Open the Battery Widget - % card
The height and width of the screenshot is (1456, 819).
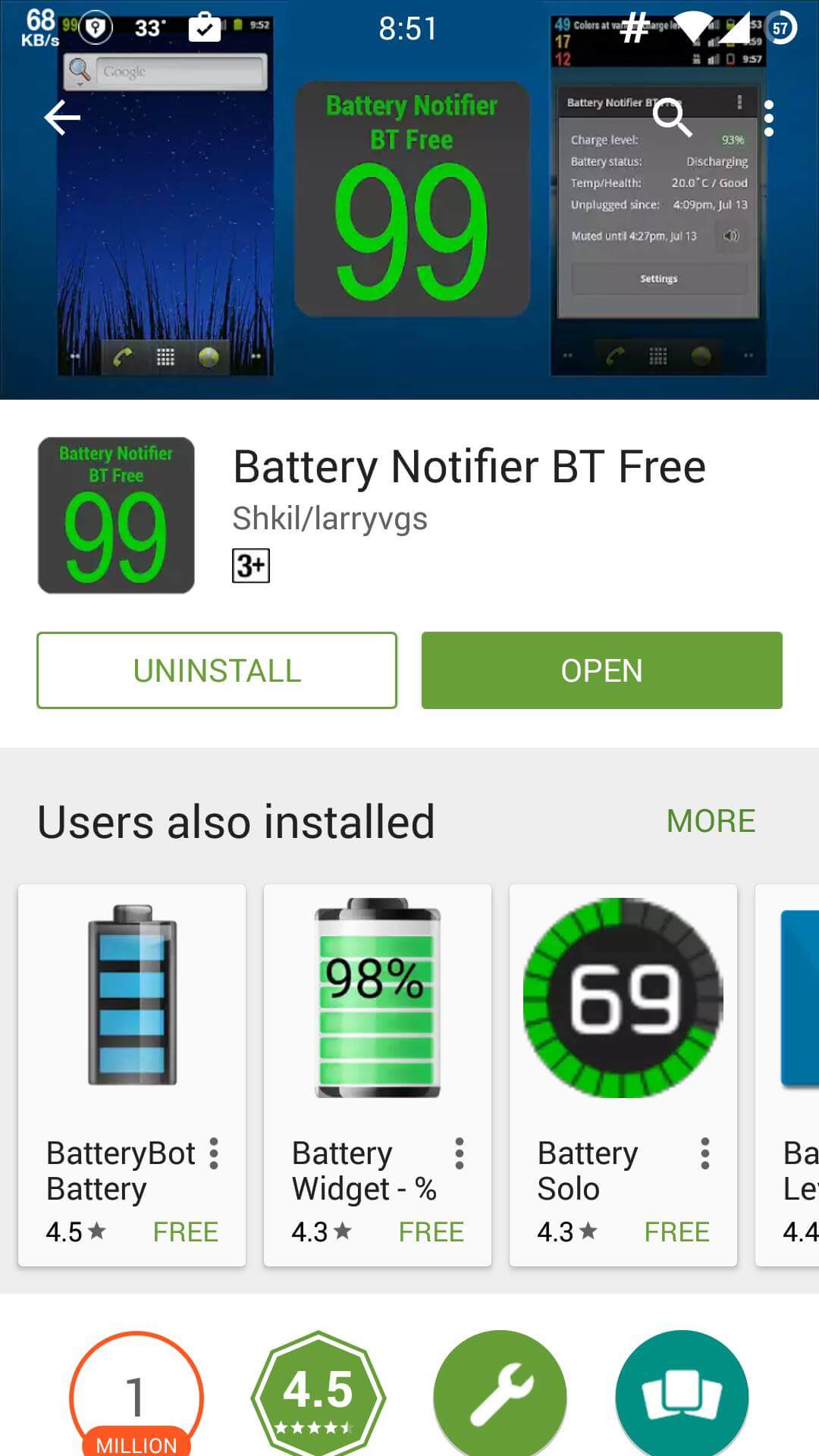[x=378, y=1075]
